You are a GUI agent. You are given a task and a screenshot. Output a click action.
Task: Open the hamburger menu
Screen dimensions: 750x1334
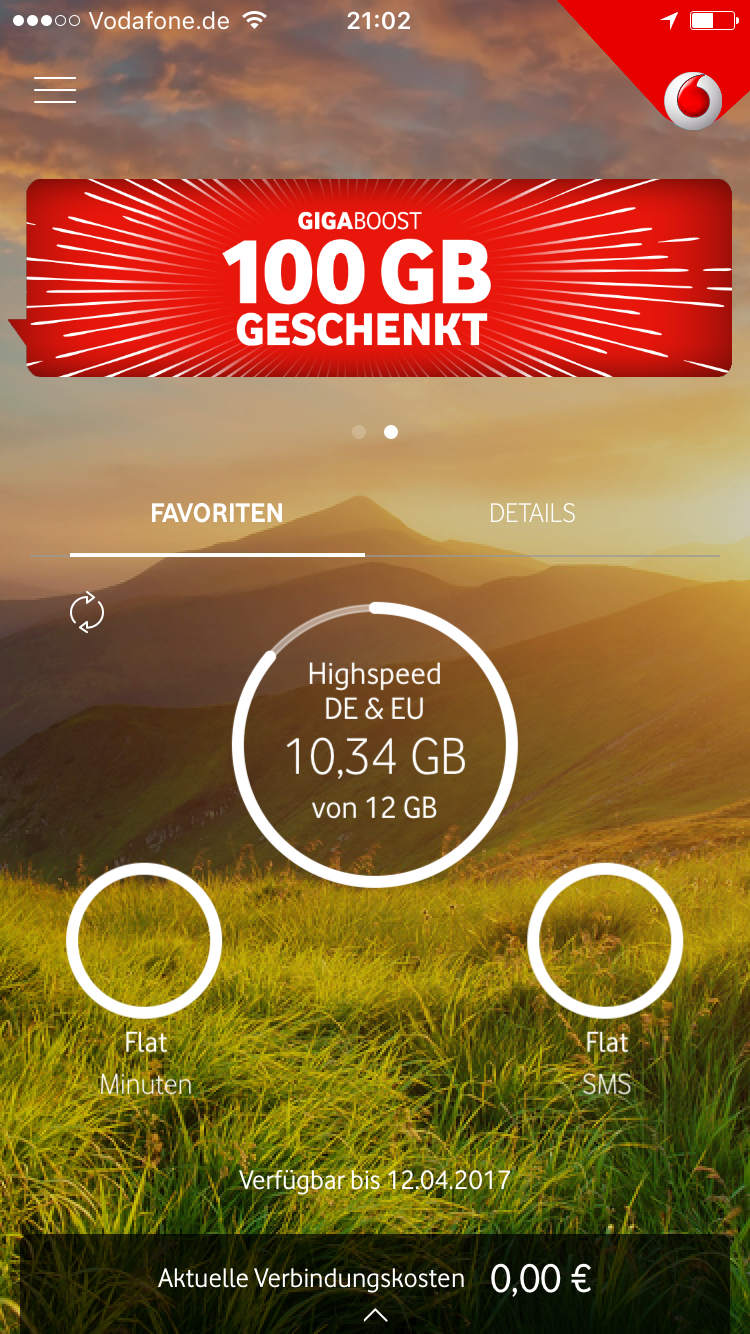[x=55, y=90]
